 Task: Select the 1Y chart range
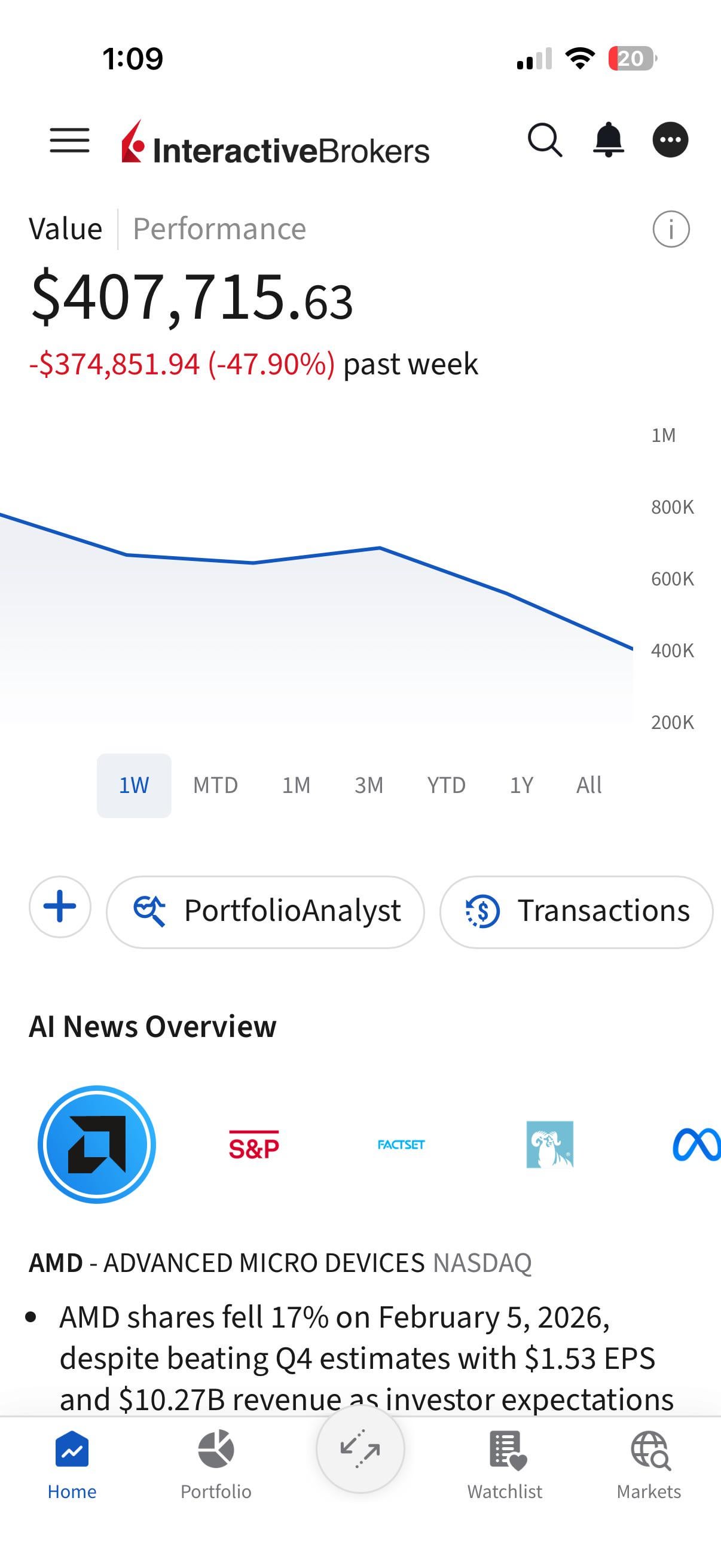pyautogui.click(x=521, y=785)
